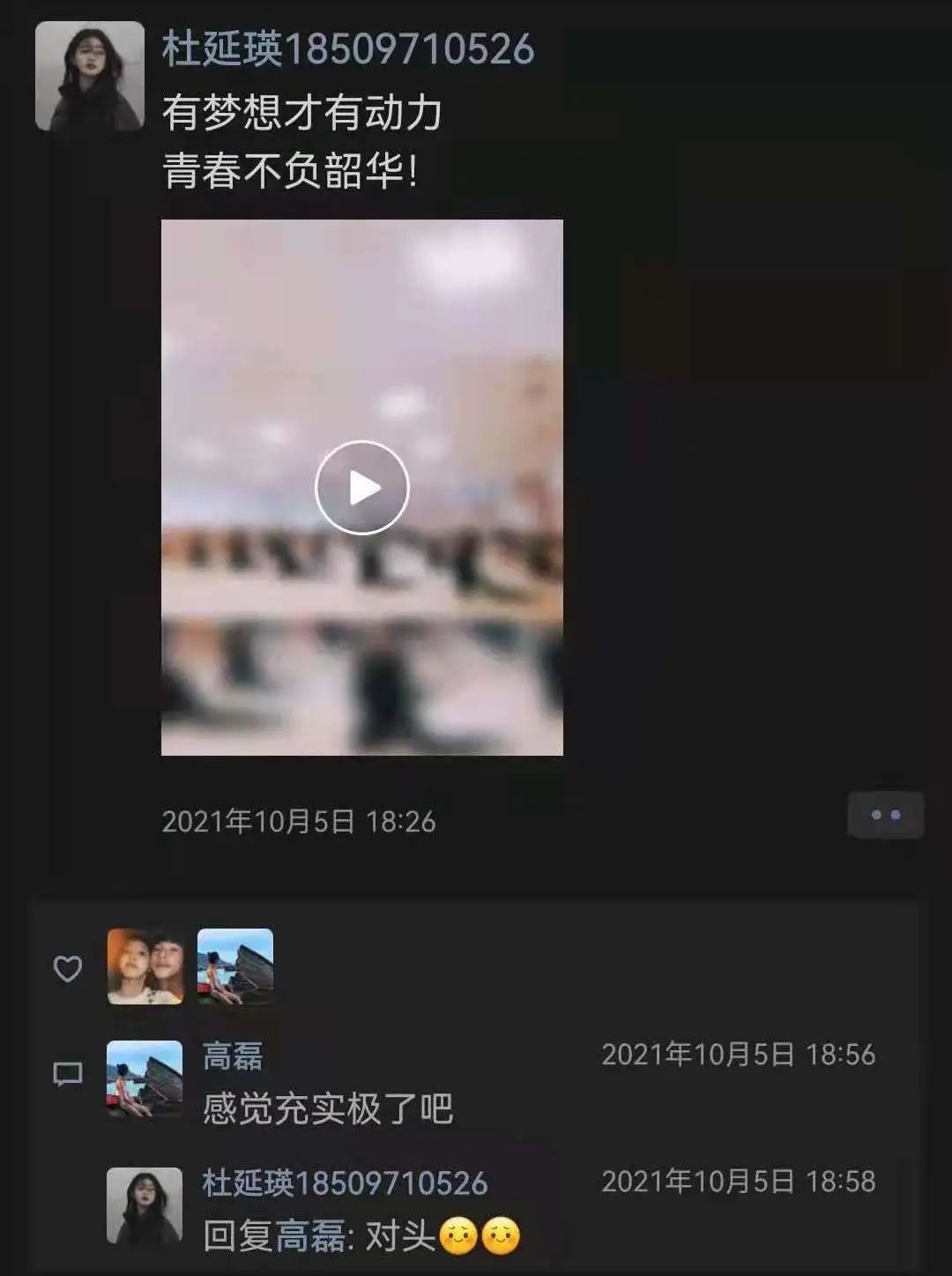Open the second liker's seaside avatar
952x1276 pixels.
pyautogui.click(x=235, y=966)
